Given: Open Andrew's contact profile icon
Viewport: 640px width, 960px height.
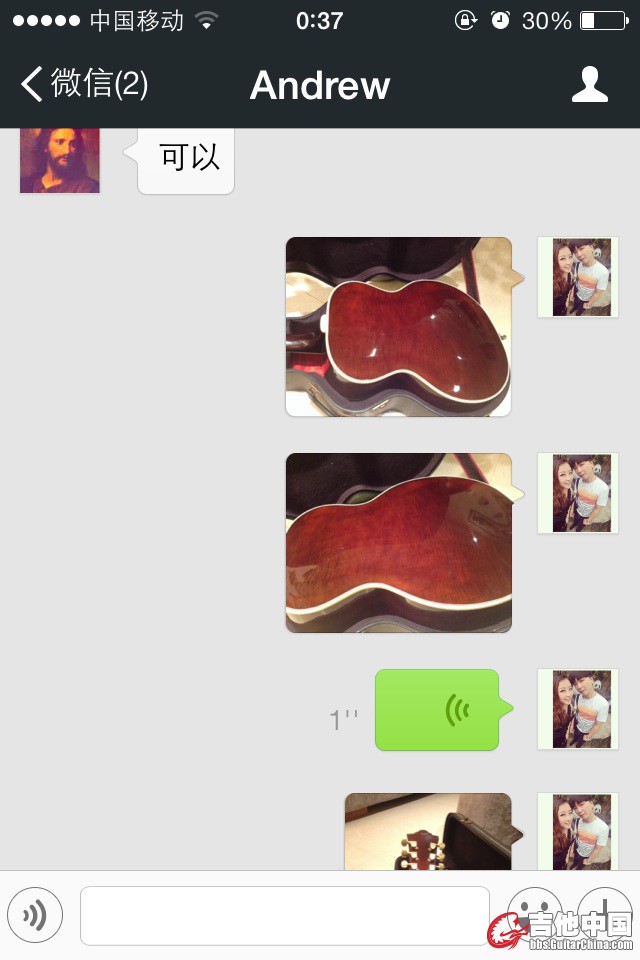Looking at the screenshot, I should click(x=589, y=84).
